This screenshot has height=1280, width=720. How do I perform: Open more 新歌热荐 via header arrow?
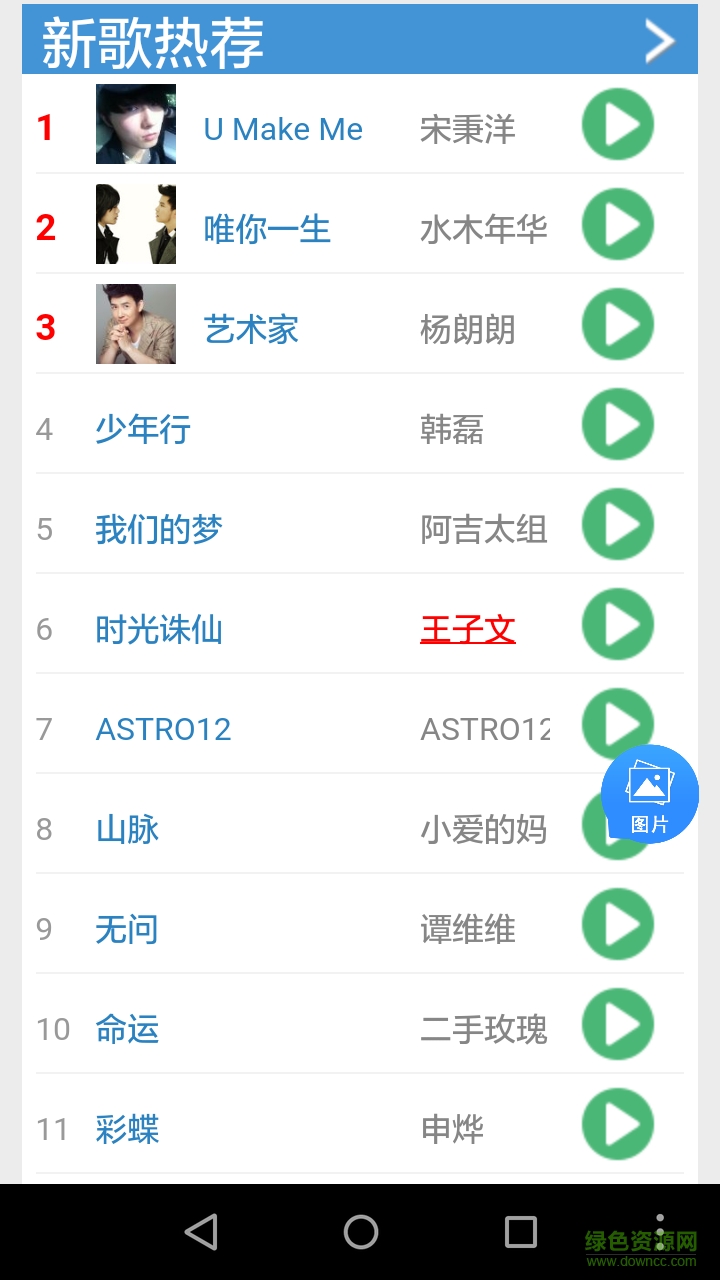pyautogui.click(x=659, y=41)
